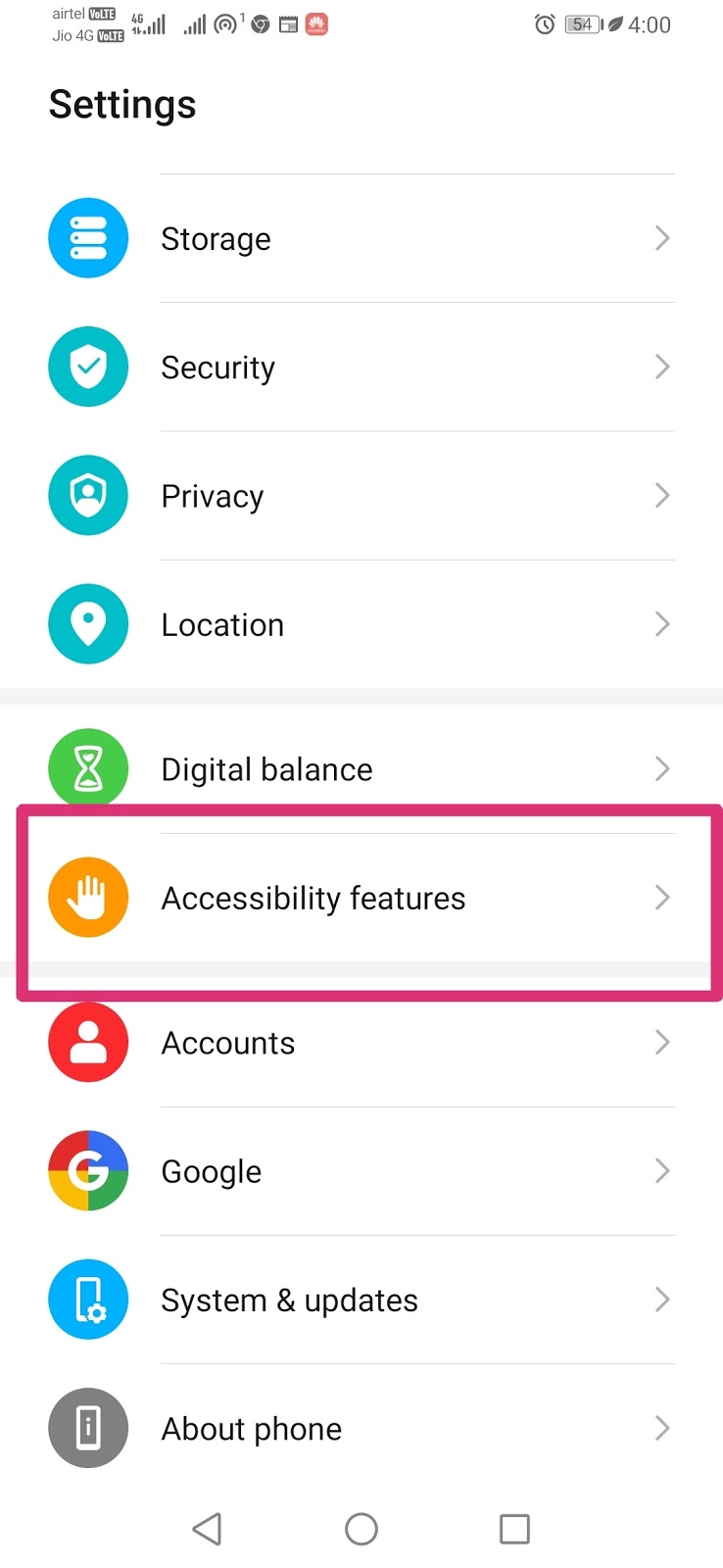Screen dimensions: 723x1568
Task: Select Accessibility features
Action: [361, 898]
